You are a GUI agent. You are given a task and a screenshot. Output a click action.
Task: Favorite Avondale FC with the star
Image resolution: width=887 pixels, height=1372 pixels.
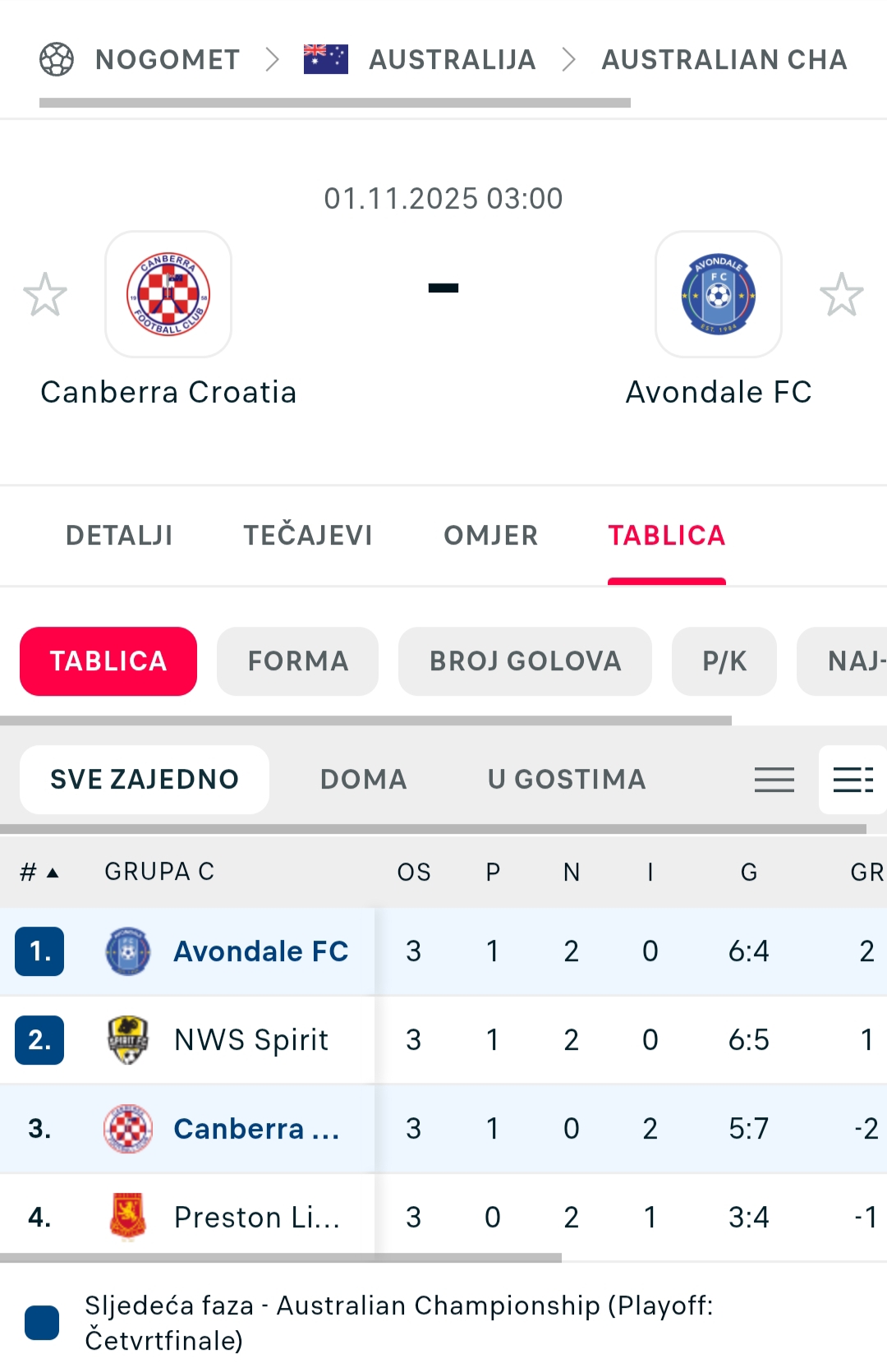pos(842,295)
